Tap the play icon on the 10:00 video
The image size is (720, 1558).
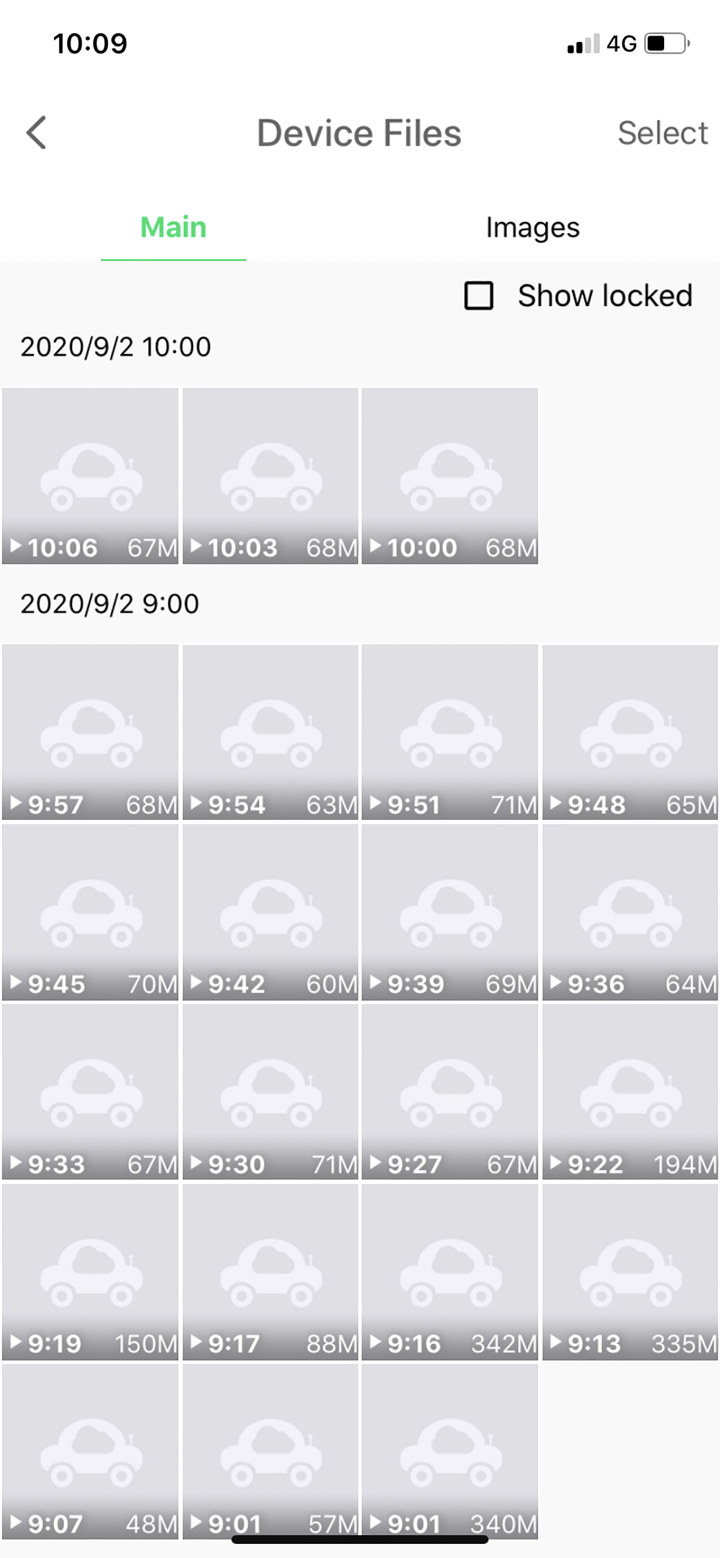(375, 546)
